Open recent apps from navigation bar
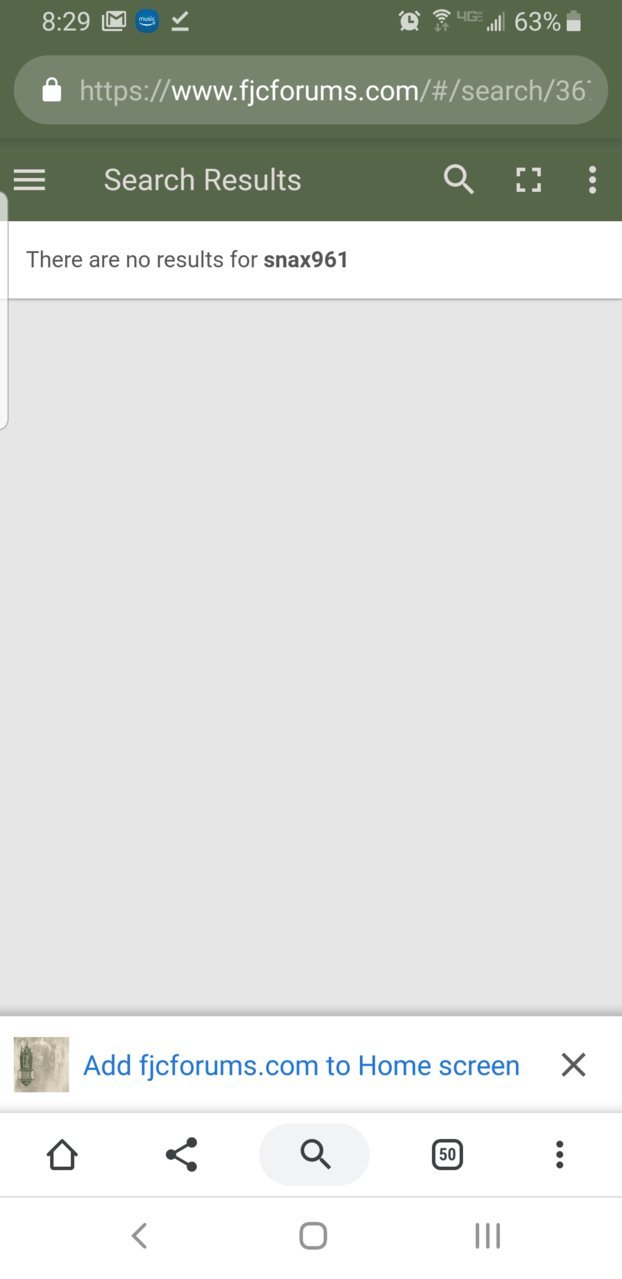 click(487, 1236)
